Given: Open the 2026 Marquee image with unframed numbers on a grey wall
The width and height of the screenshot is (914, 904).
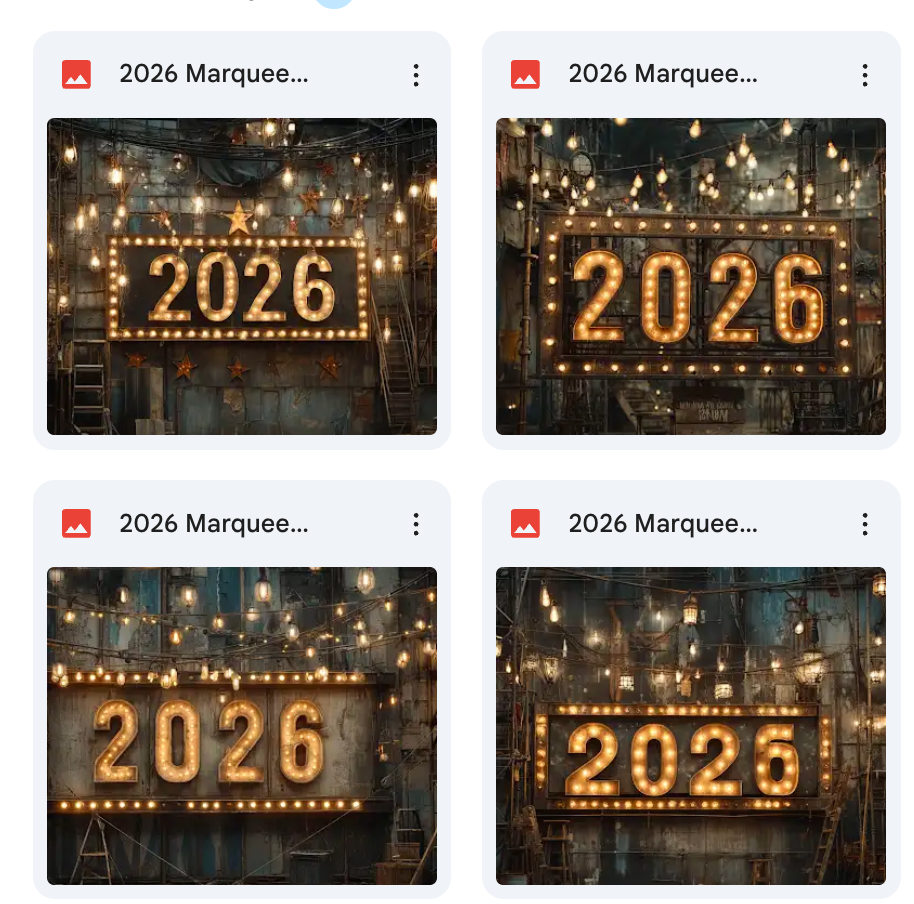Looking at the screenshot, I should click(242, 725).
